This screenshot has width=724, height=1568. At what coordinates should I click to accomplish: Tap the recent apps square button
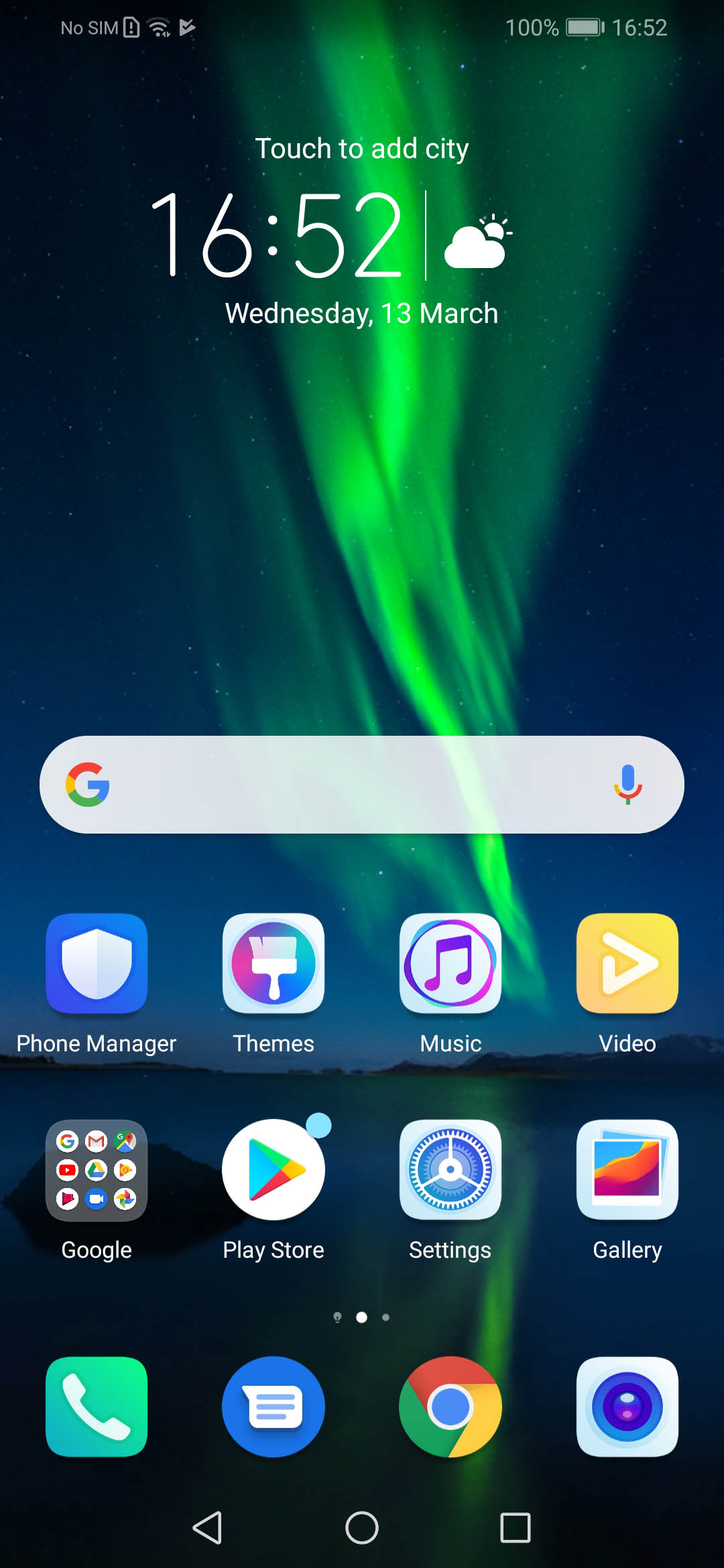click(516, 1528)
